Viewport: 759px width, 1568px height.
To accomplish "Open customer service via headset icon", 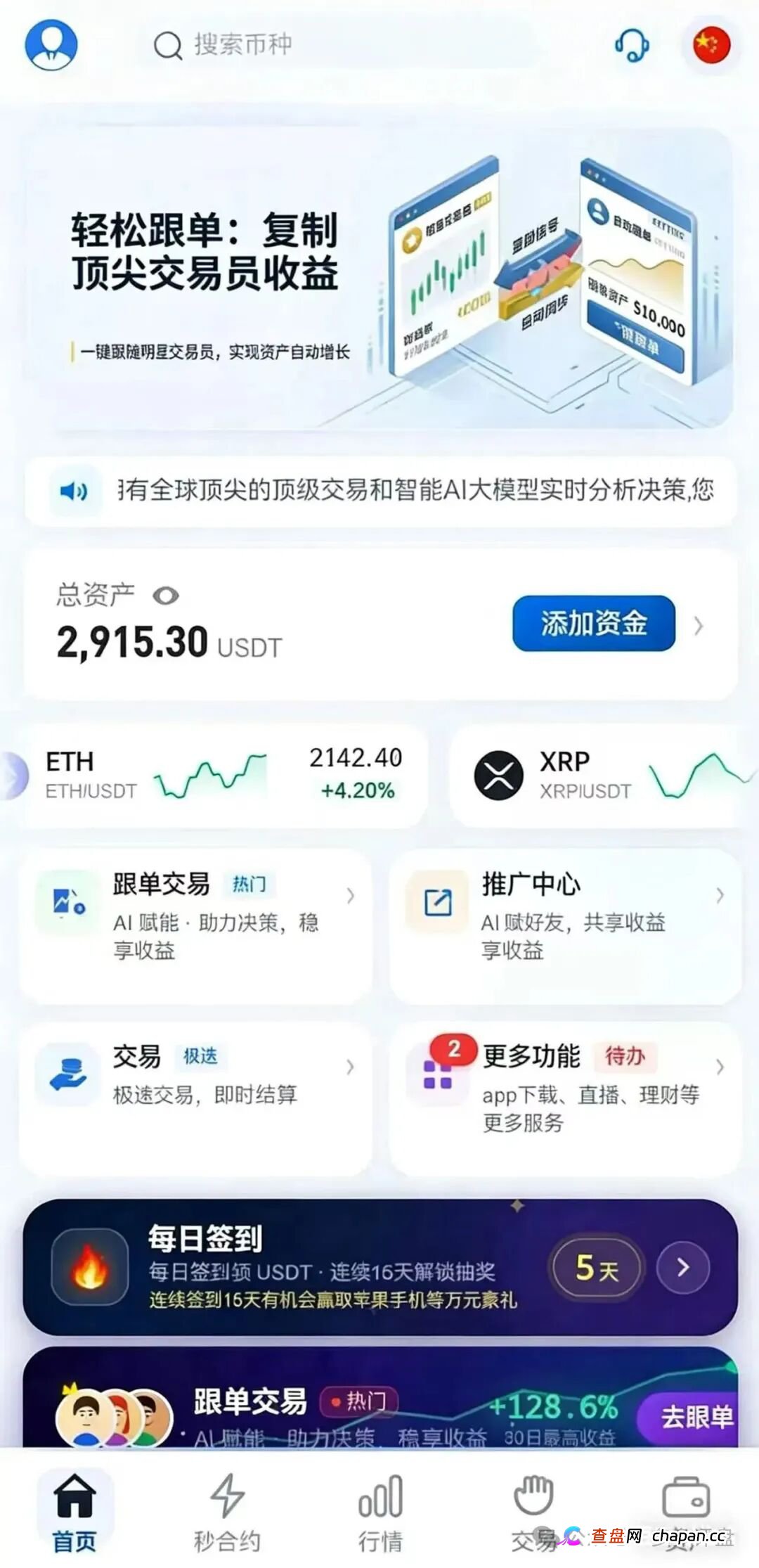I will click(631, 45).
